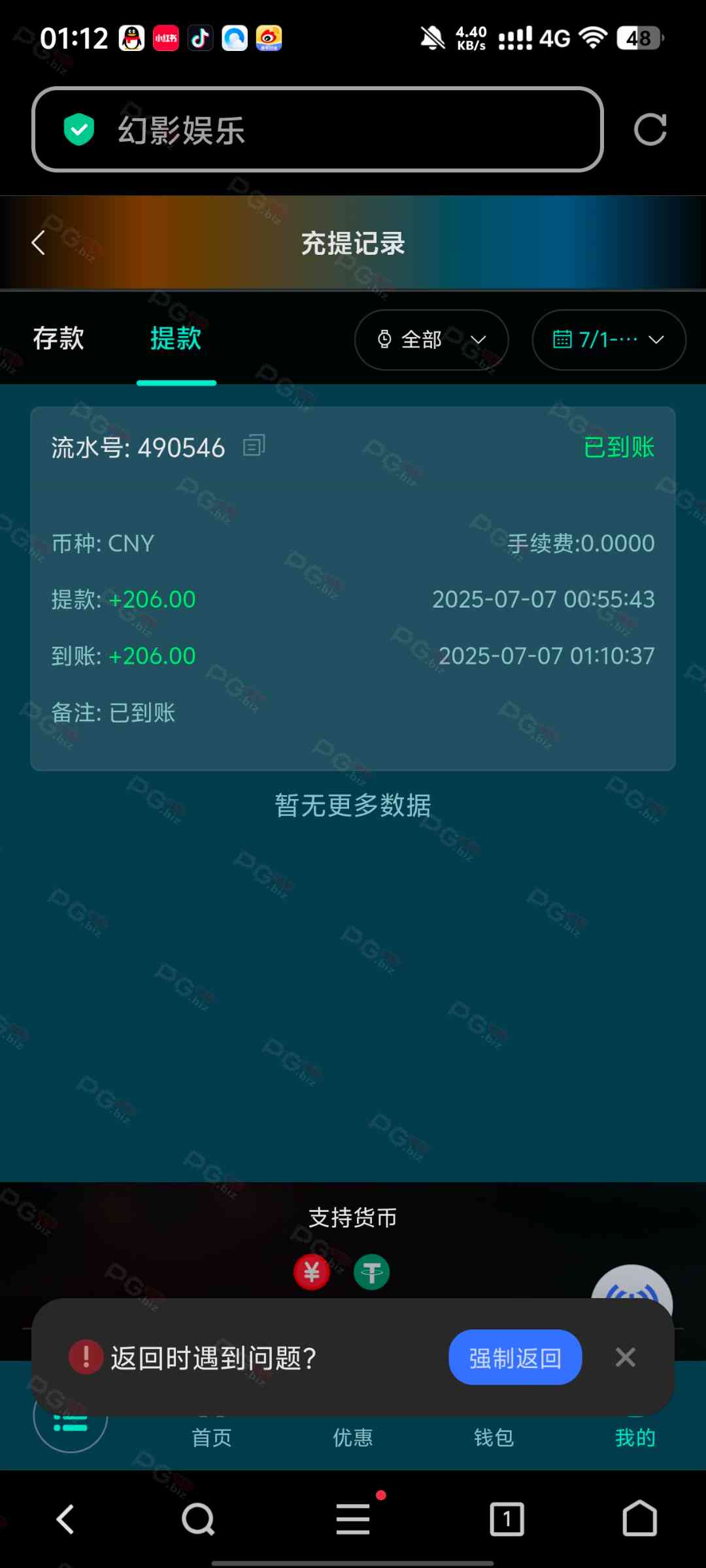Copy the 流水号 490546
Viewport: 706px width, 1568px height.
(254, 446)
